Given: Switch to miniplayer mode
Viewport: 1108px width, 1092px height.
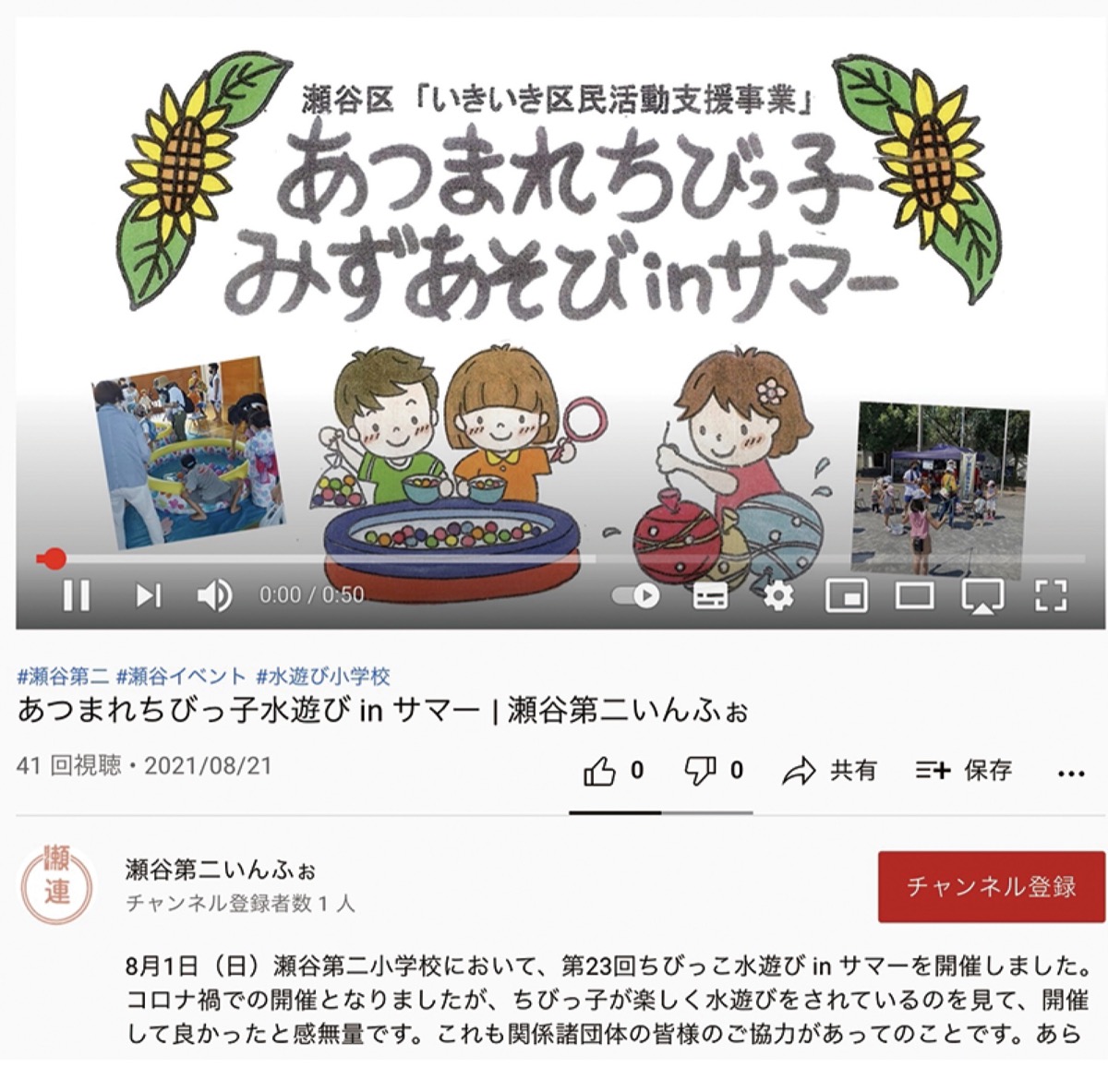Looking at the screenshot, I should coord(846,596).
